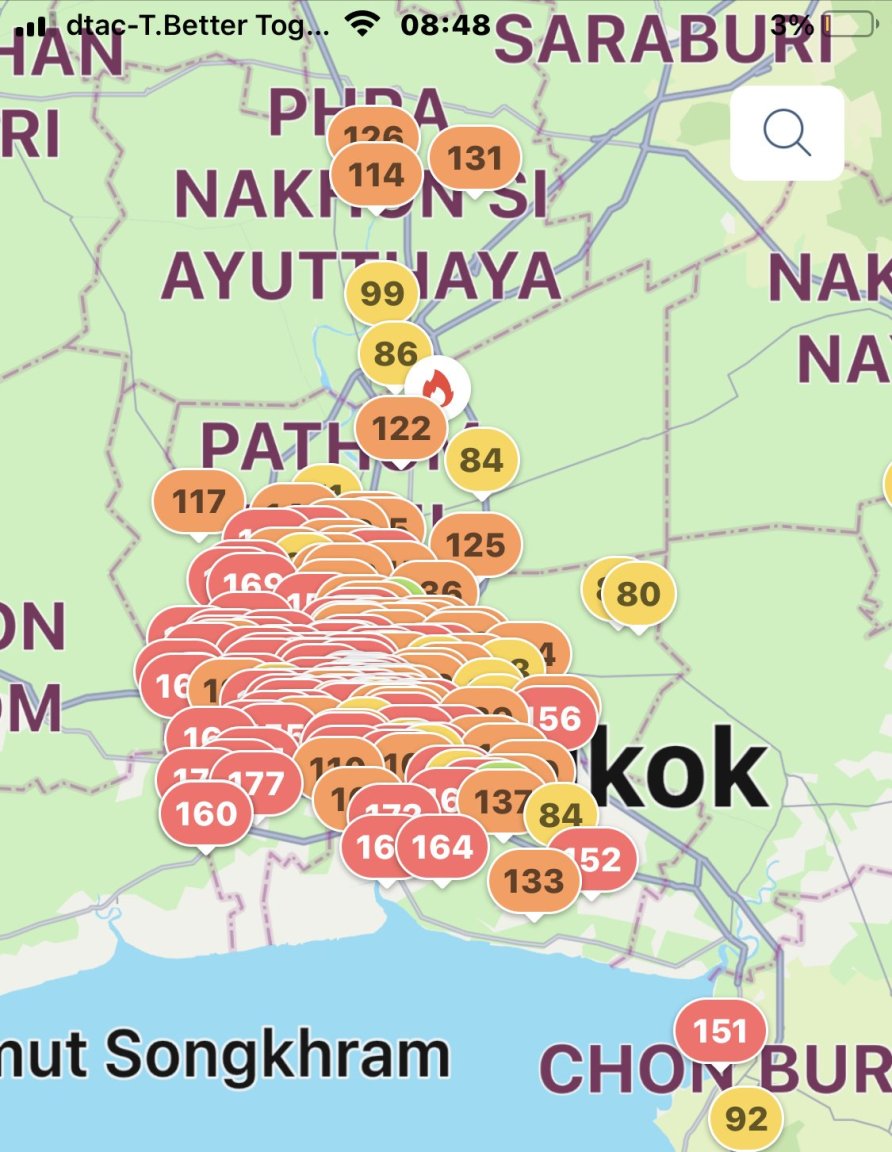
Task: Open the 131 air quality marker
Action: point(475,158)
